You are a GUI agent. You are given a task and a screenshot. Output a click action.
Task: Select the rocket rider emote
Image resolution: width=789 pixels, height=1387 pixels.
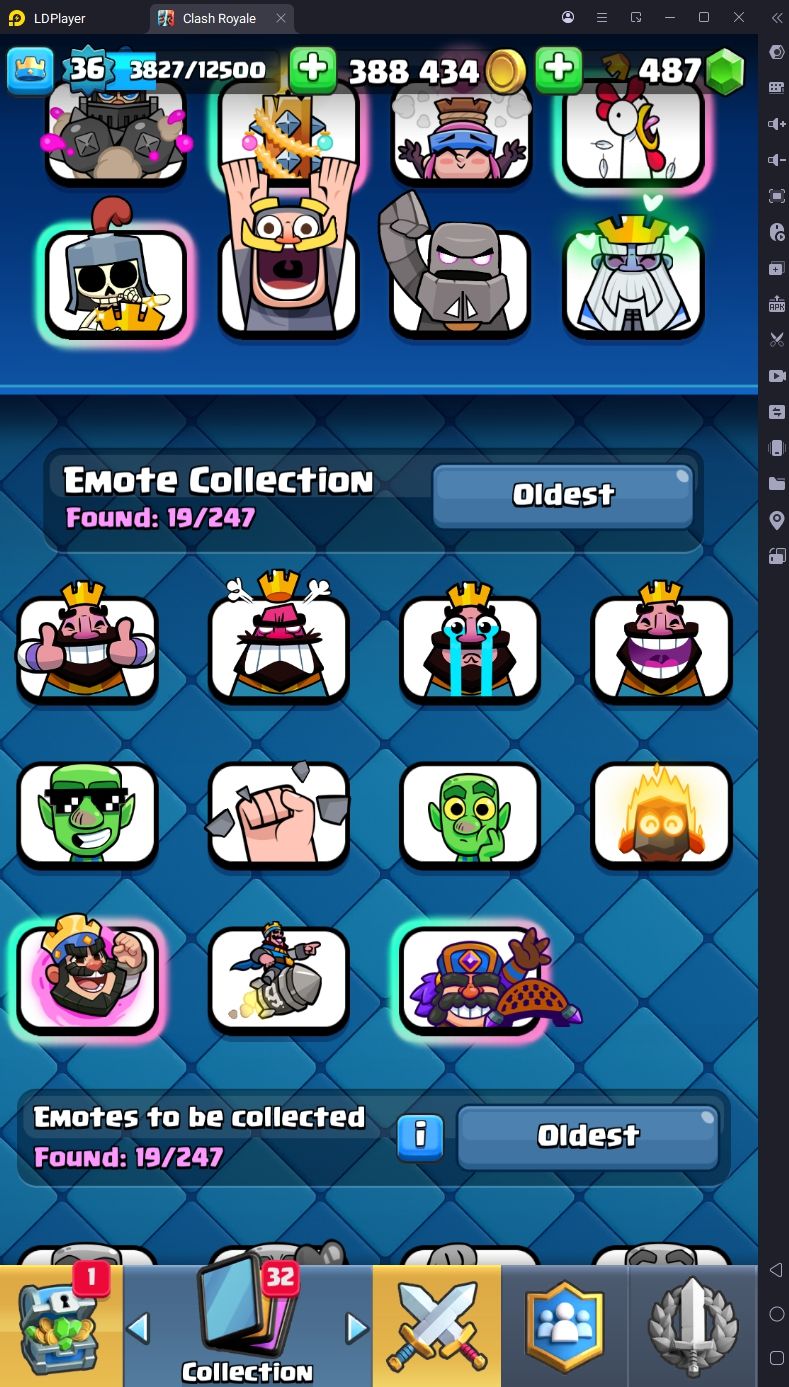click(279, 978)
